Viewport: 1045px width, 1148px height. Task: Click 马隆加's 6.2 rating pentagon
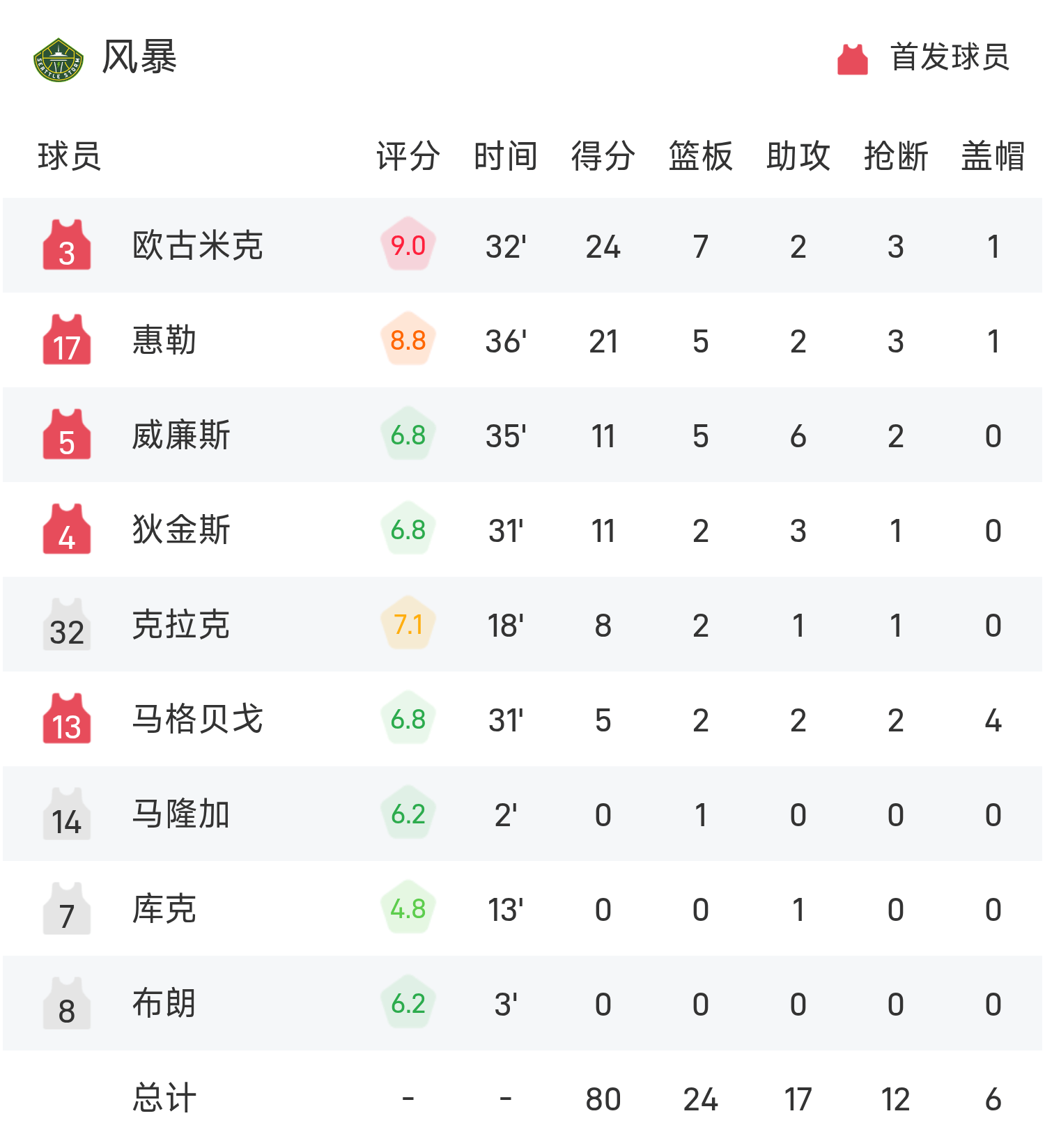coord(408,814)
